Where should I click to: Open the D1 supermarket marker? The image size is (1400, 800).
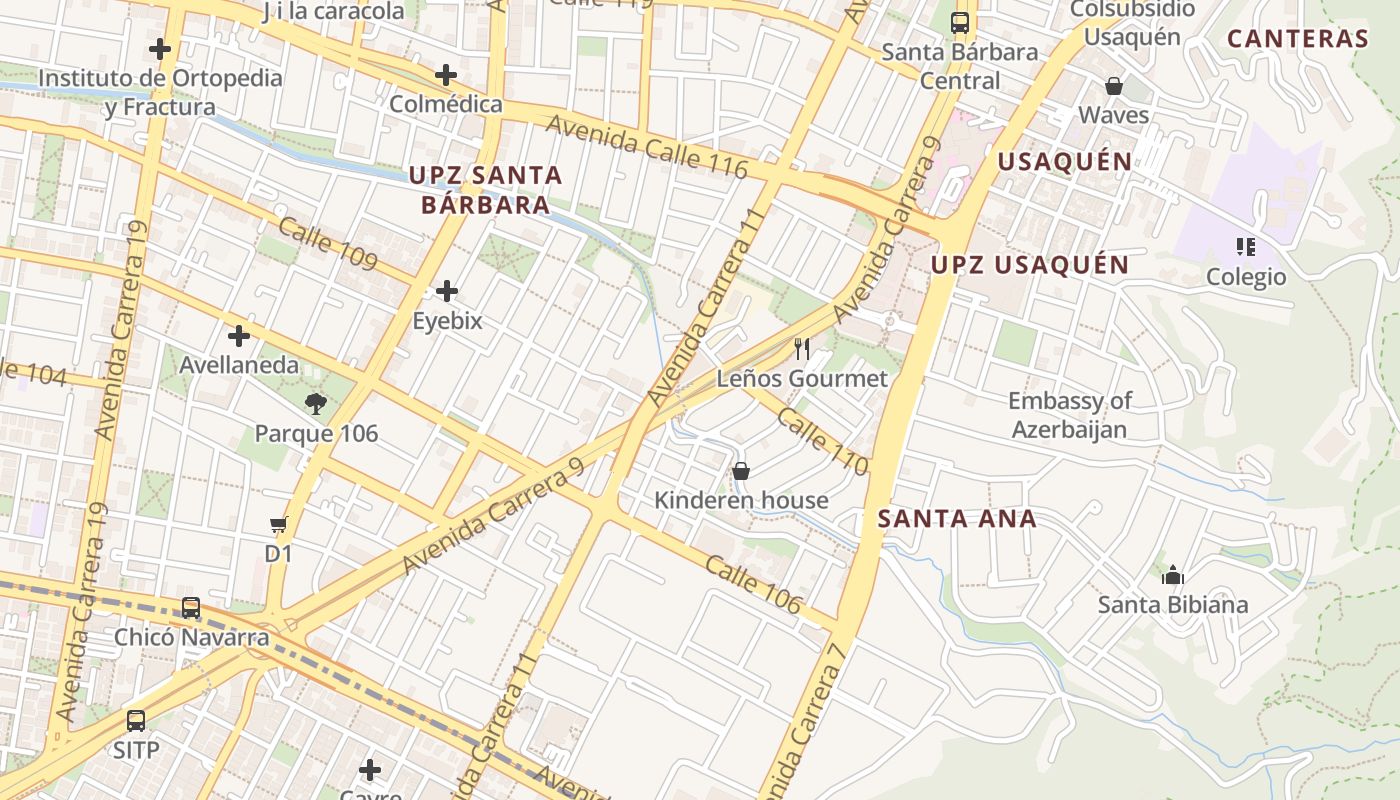pos(279,524)
